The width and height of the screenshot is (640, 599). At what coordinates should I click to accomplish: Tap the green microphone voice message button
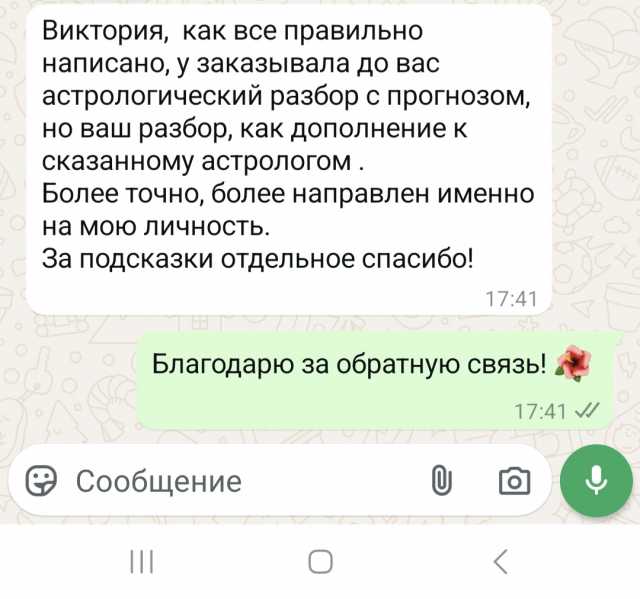[596, 481]
